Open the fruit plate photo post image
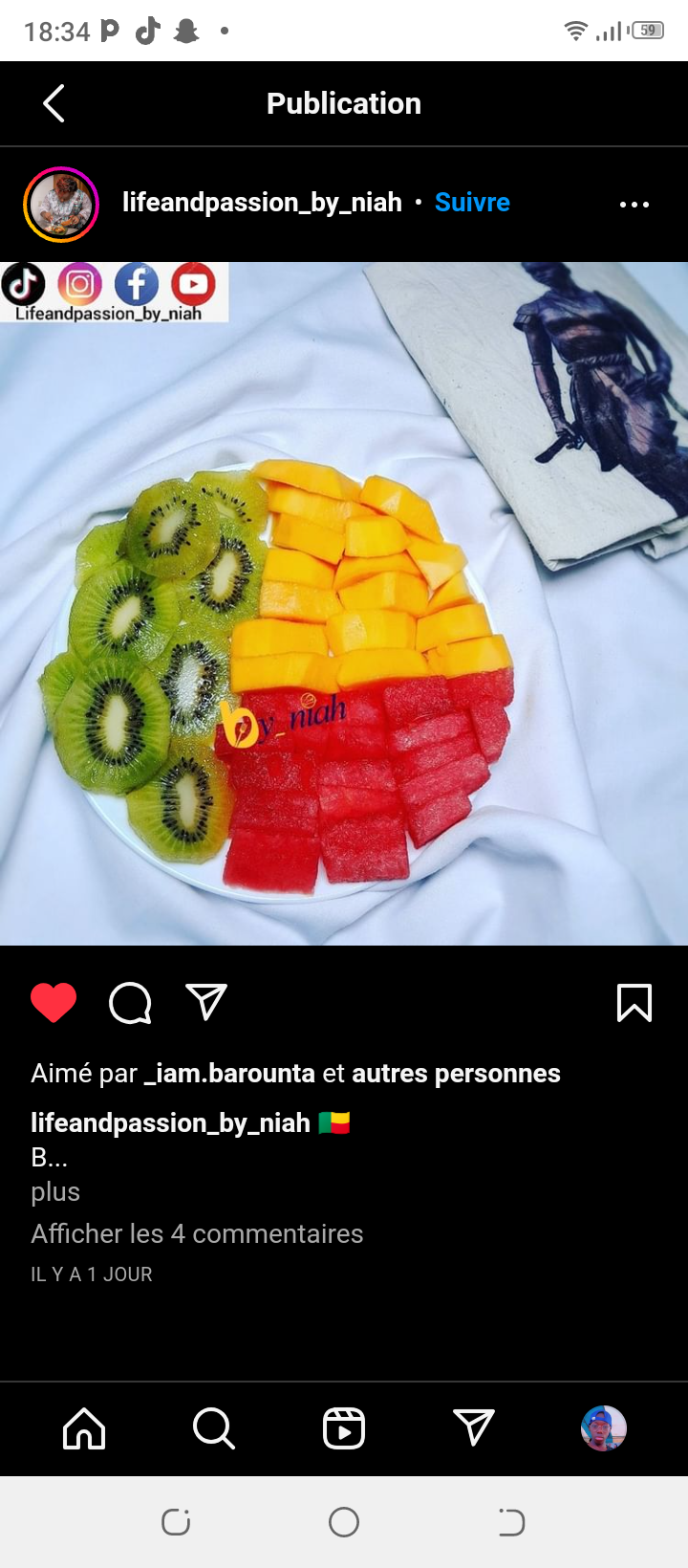The width and height of the screenshot is (688, 1568). (344, 603)
